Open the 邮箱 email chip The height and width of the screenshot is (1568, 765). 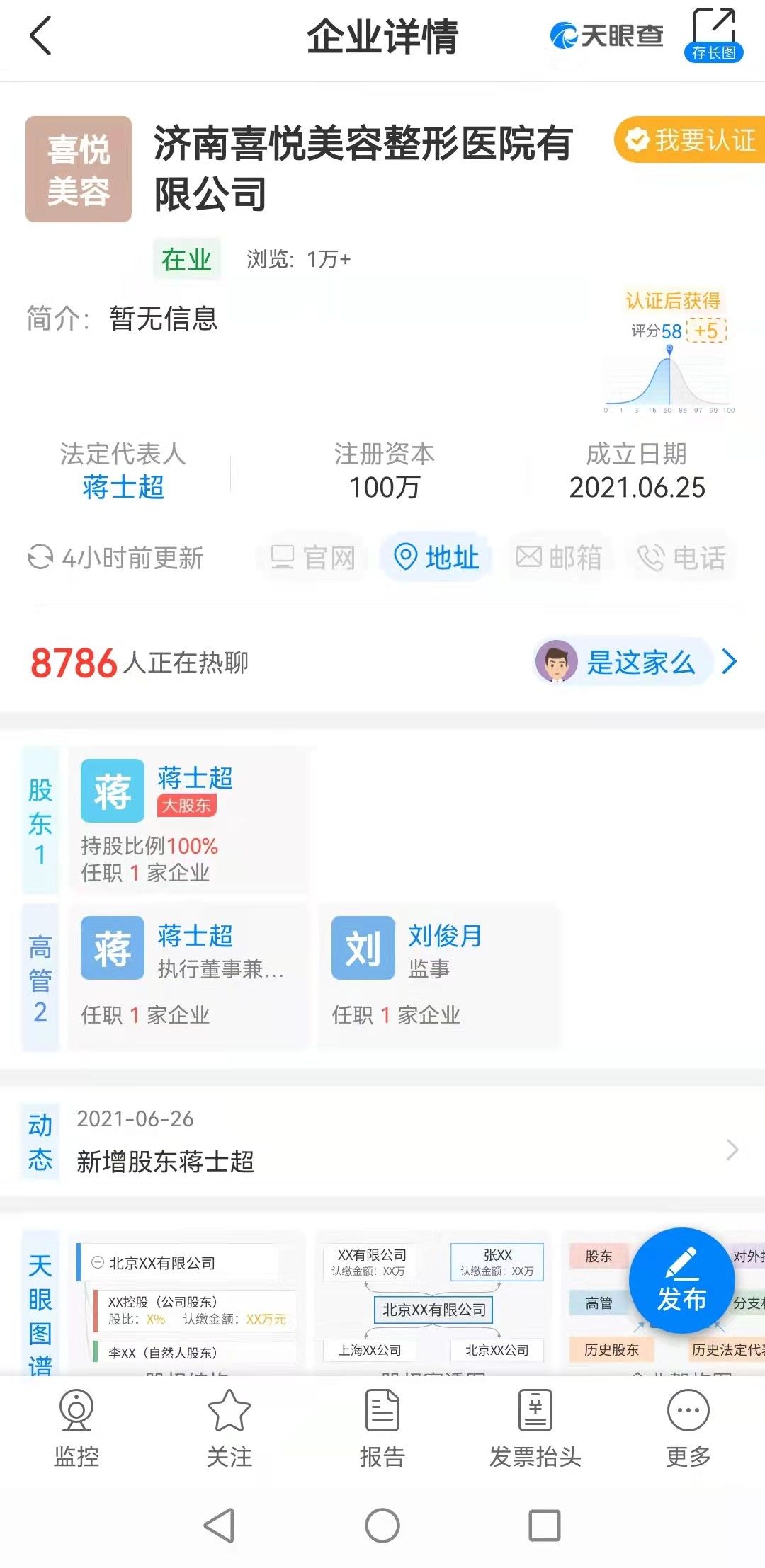pyautogui.click(x=558, y=558)
